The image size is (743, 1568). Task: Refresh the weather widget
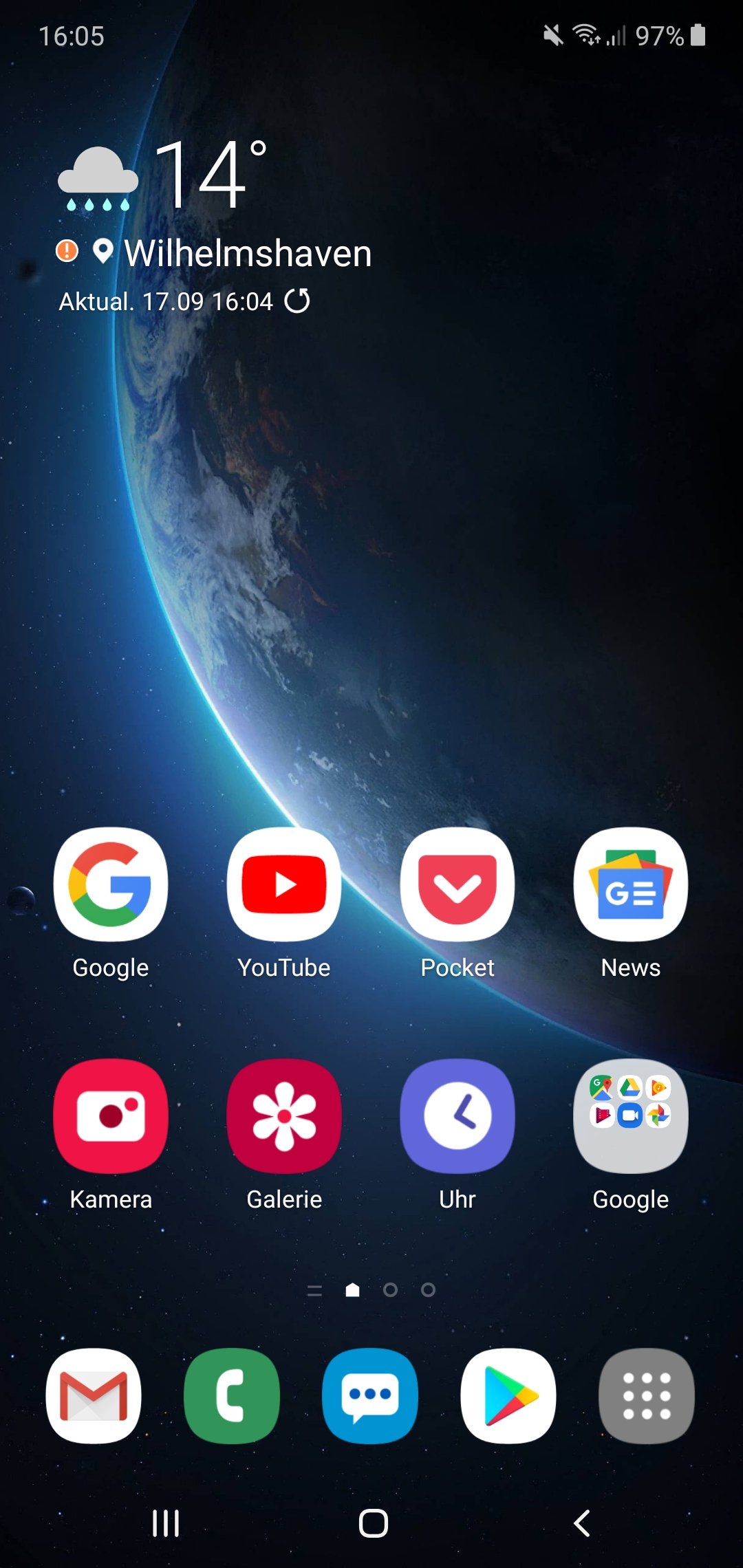point(297,301)
